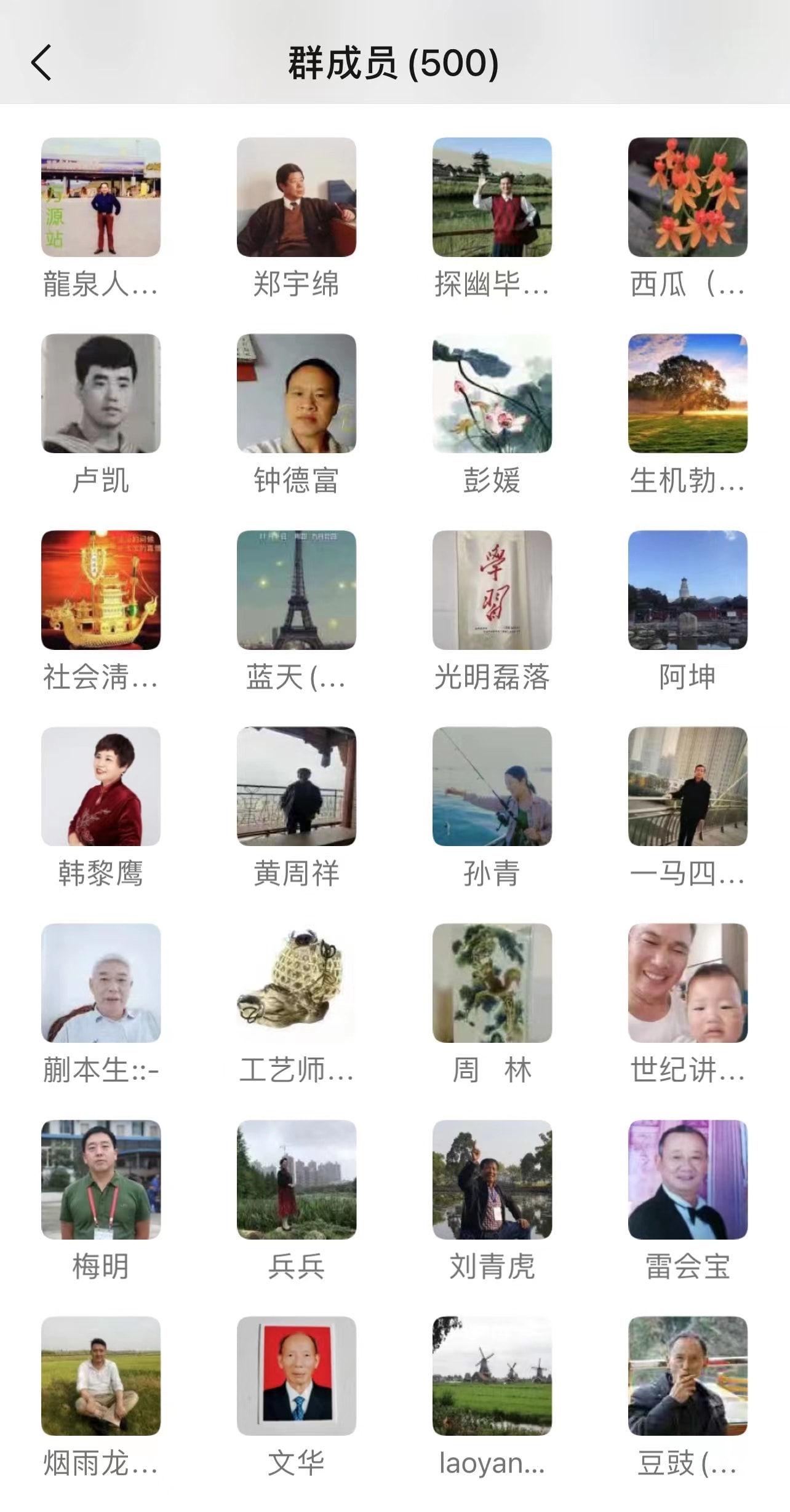View 卢凯's member profile

point(101,394)
